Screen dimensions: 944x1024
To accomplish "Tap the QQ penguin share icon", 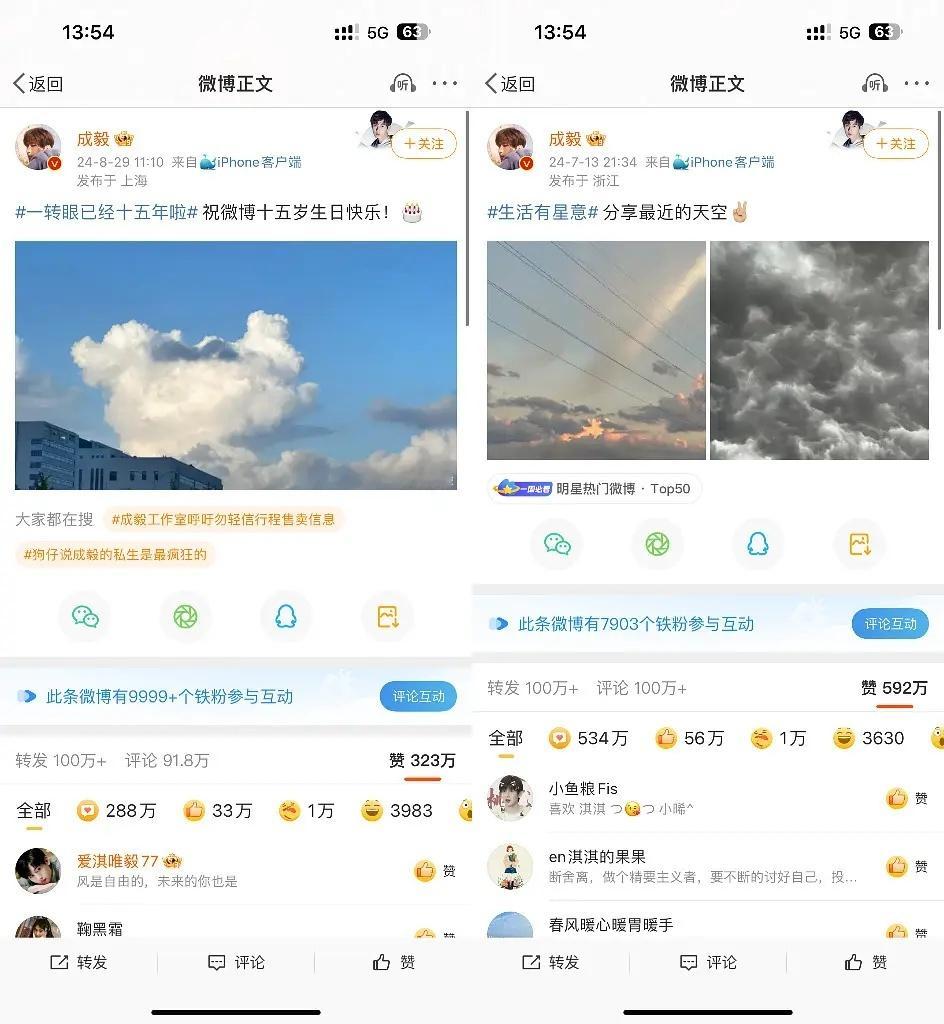I will (x=286, y=617).
